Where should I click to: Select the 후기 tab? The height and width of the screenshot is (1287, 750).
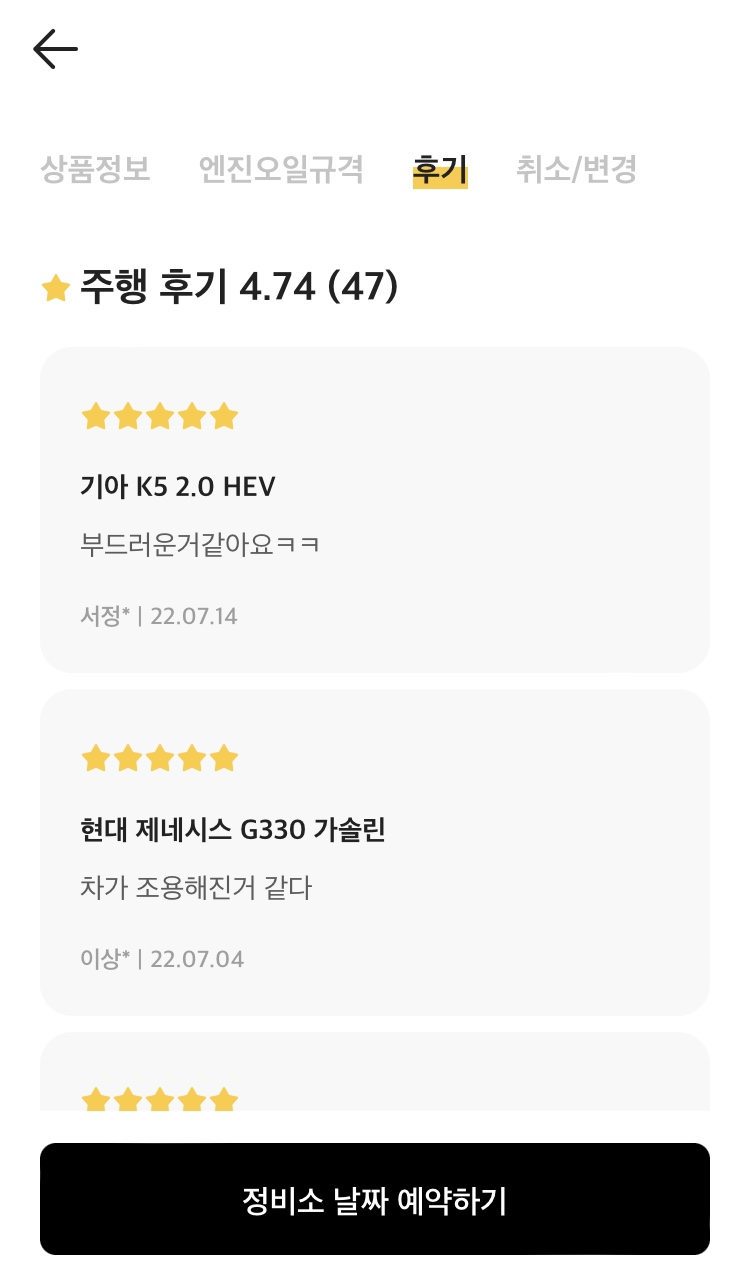tap(440, 170)
